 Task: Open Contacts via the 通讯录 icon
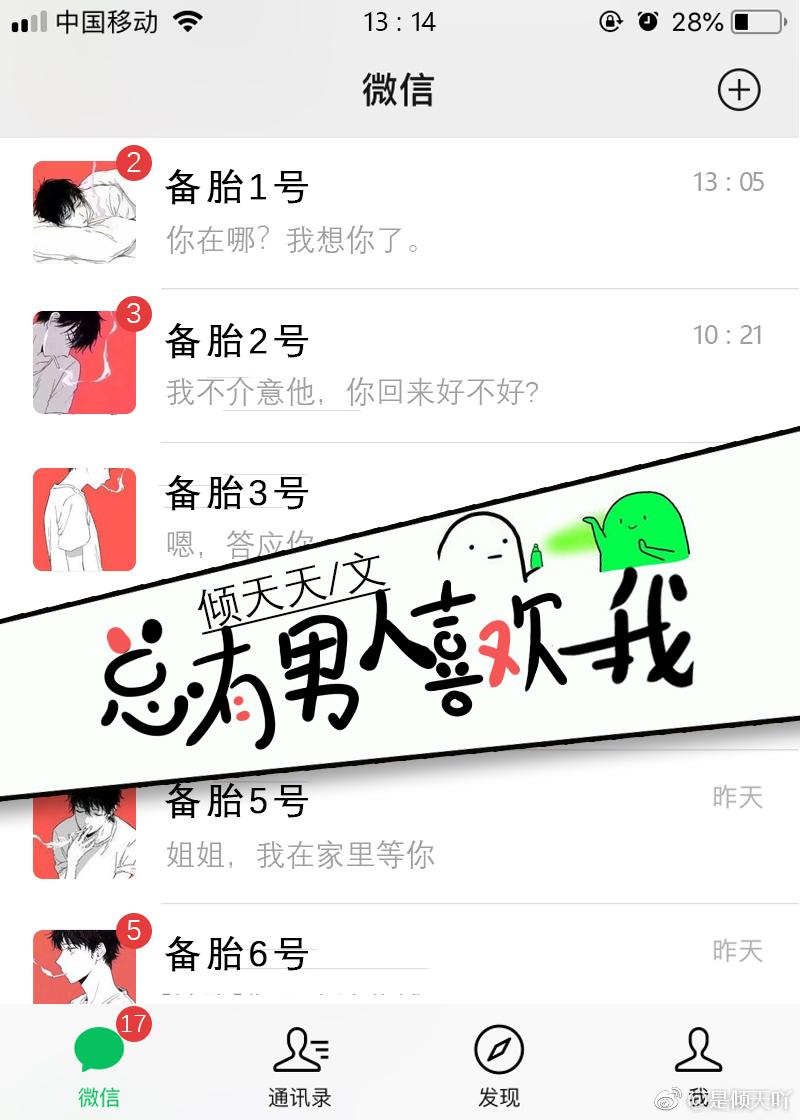tap(299, 1050)
